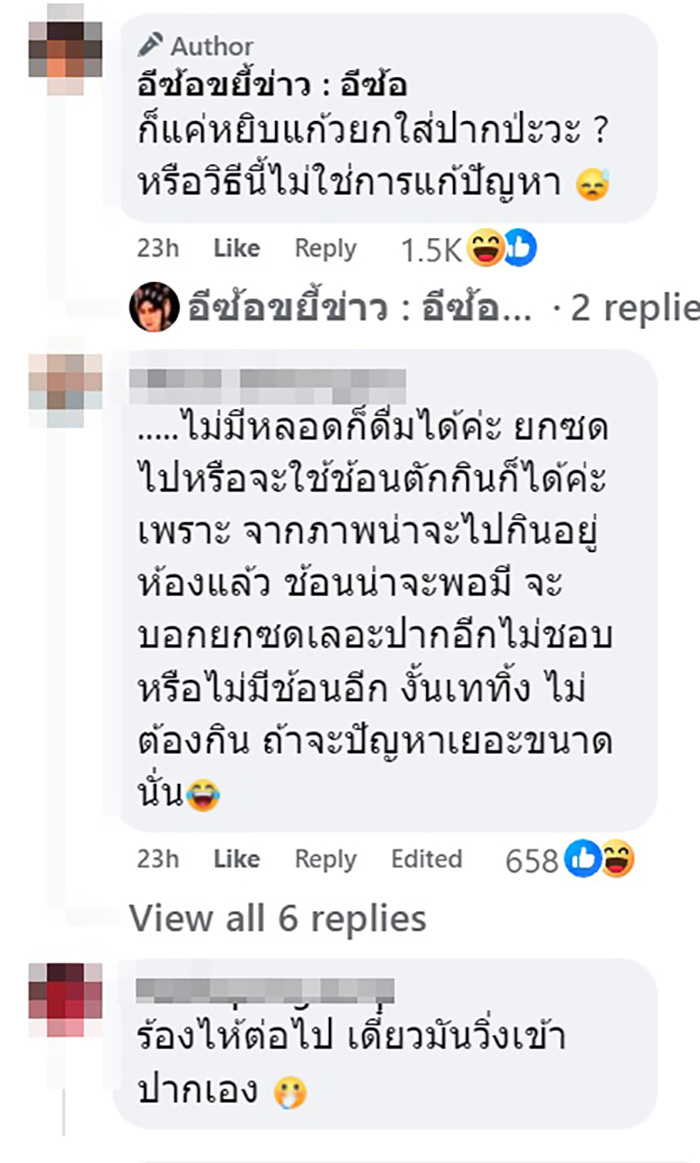Reply to the comment with 658 reactions
This screenshot has height=1163, width=700.
click(325, 859)
